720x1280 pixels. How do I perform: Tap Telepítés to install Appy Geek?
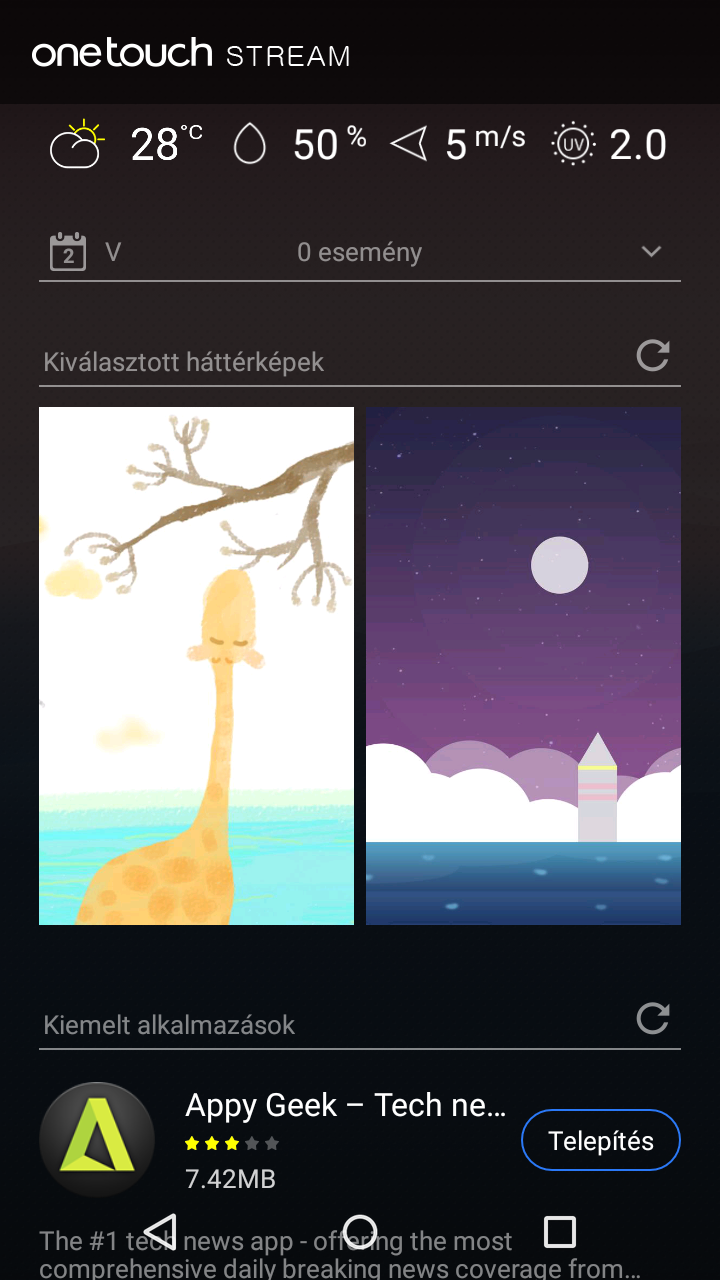(600, 1140)
